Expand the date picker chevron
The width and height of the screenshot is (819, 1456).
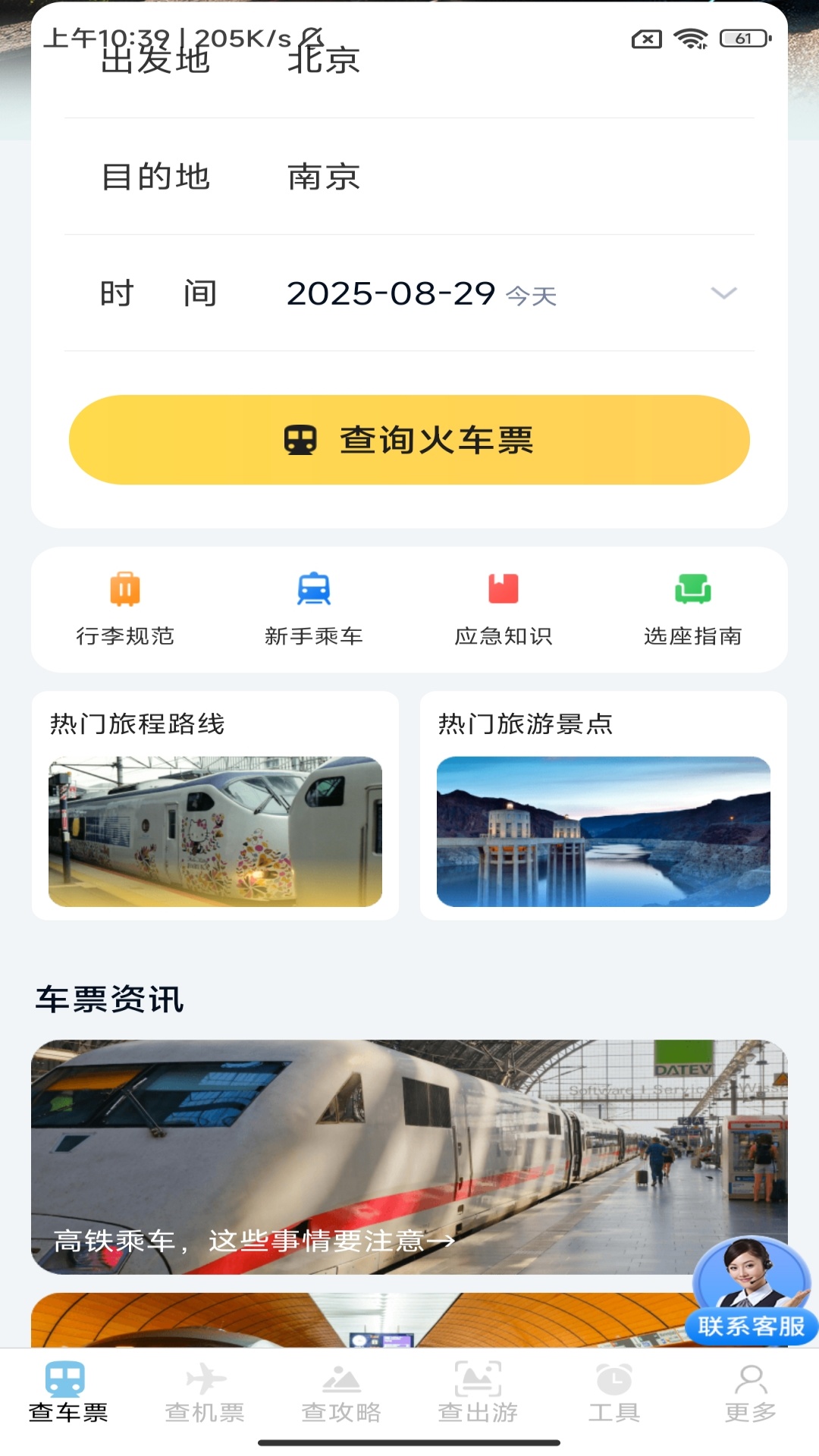[x=723, y=292]
